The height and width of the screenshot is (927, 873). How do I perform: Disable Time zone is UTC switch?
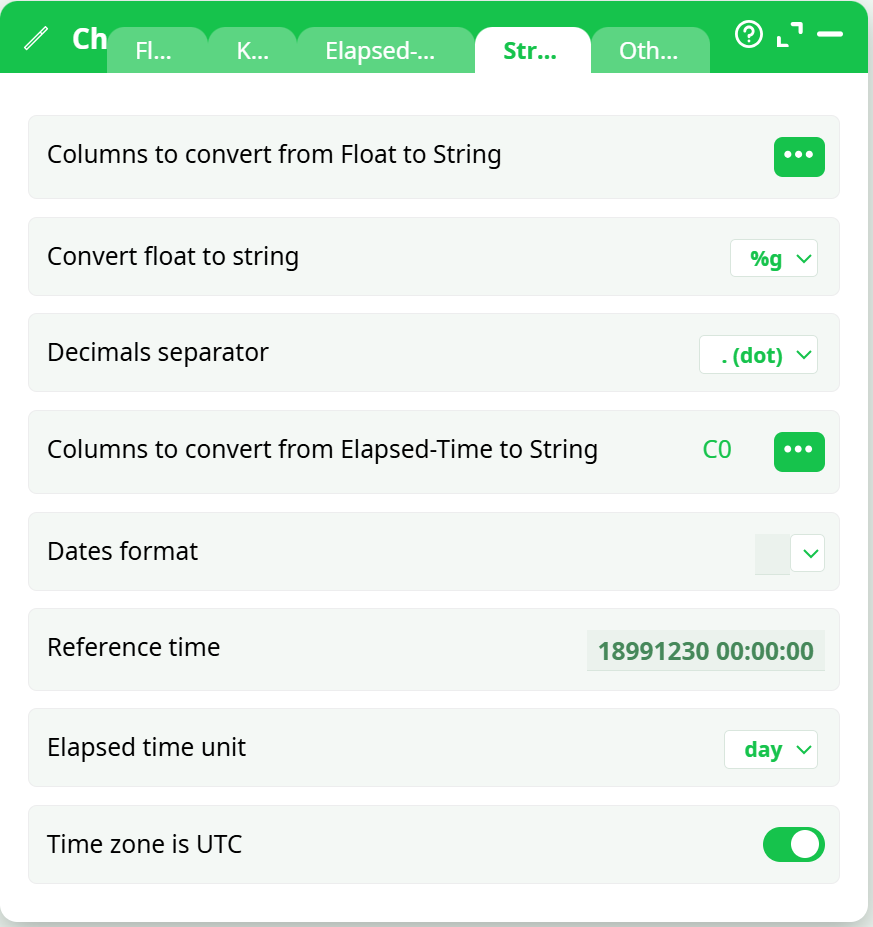click(x=793, y=844)
